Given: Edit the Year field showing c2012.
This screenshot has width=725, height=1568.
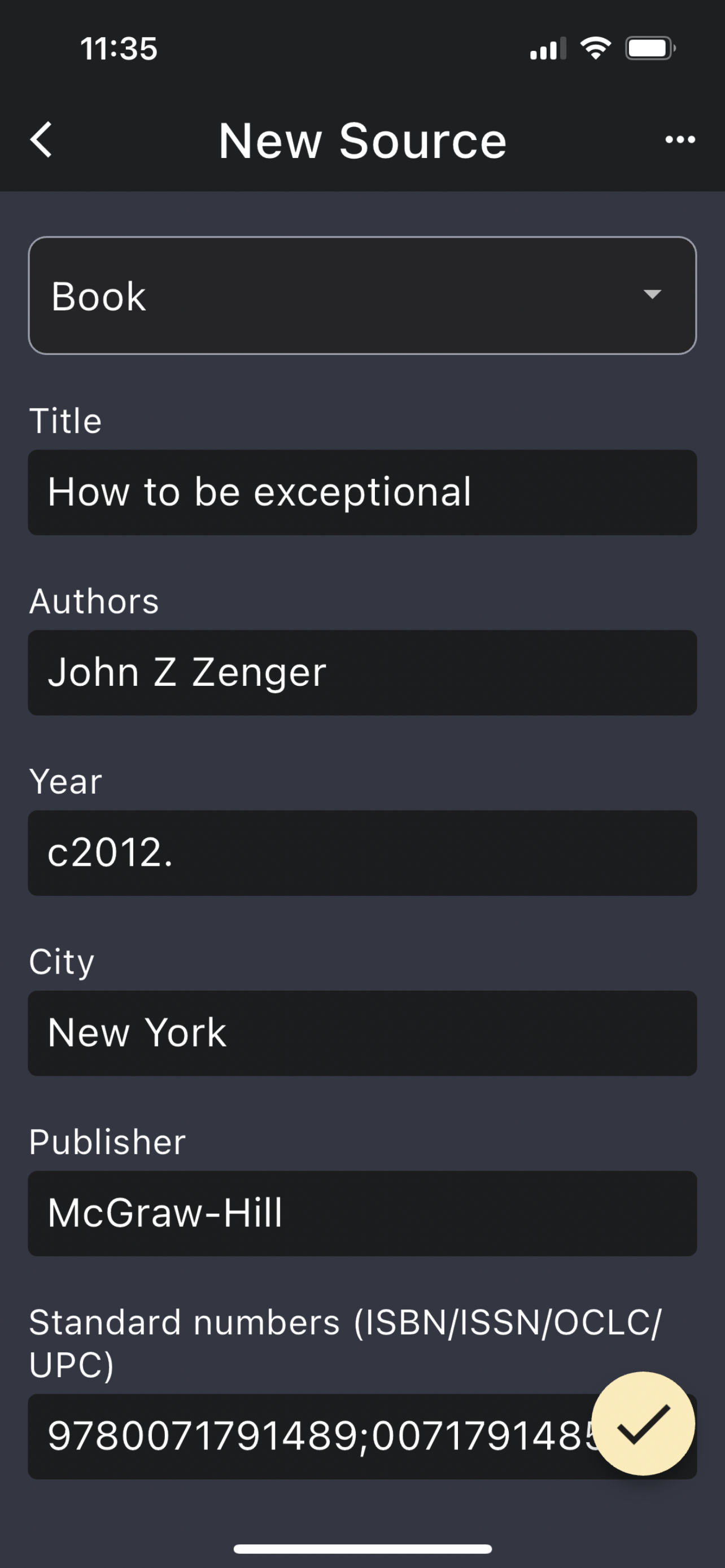Looking at the screenshot, I should click(362, 853).
